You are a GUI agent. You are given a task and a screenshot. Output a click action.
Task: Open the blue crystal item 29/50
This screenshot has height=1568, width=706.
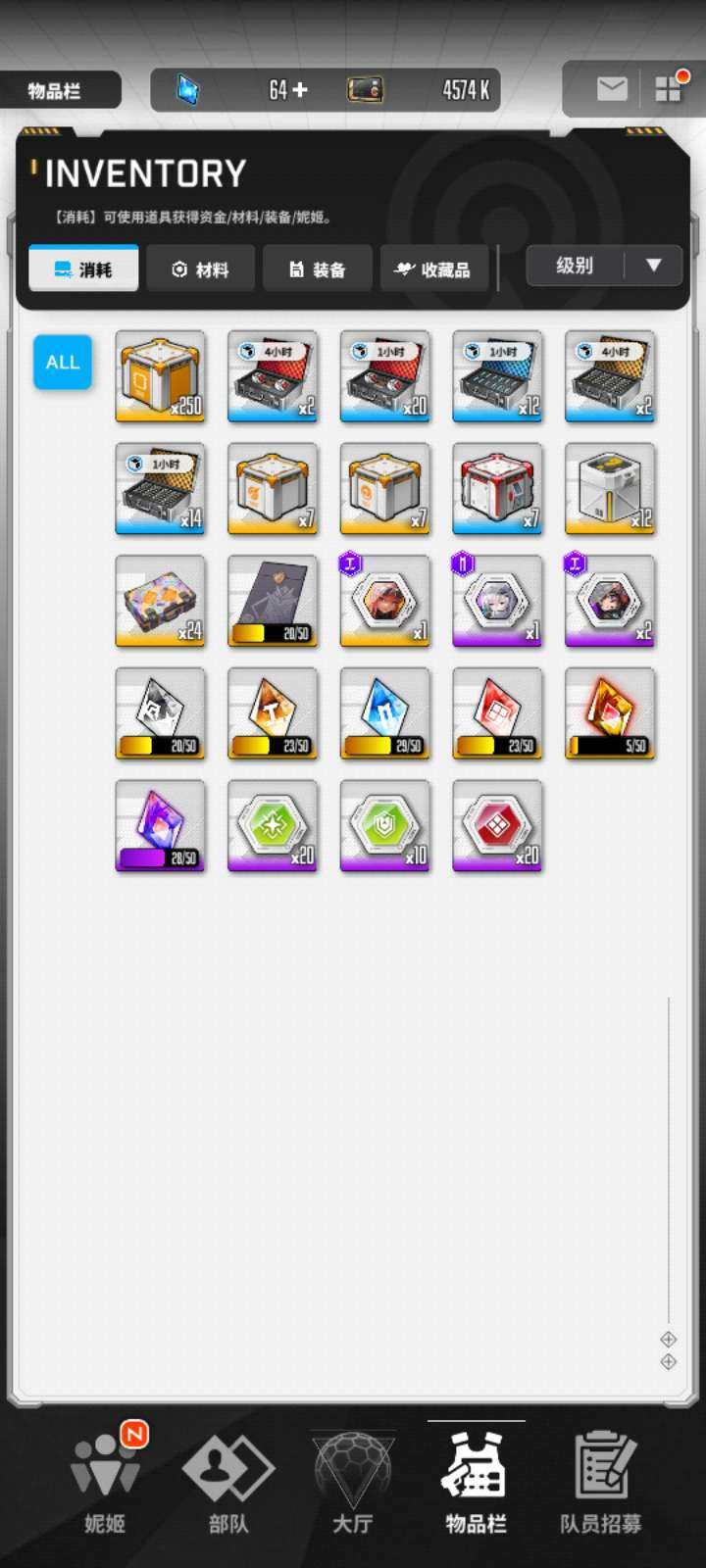384,713
